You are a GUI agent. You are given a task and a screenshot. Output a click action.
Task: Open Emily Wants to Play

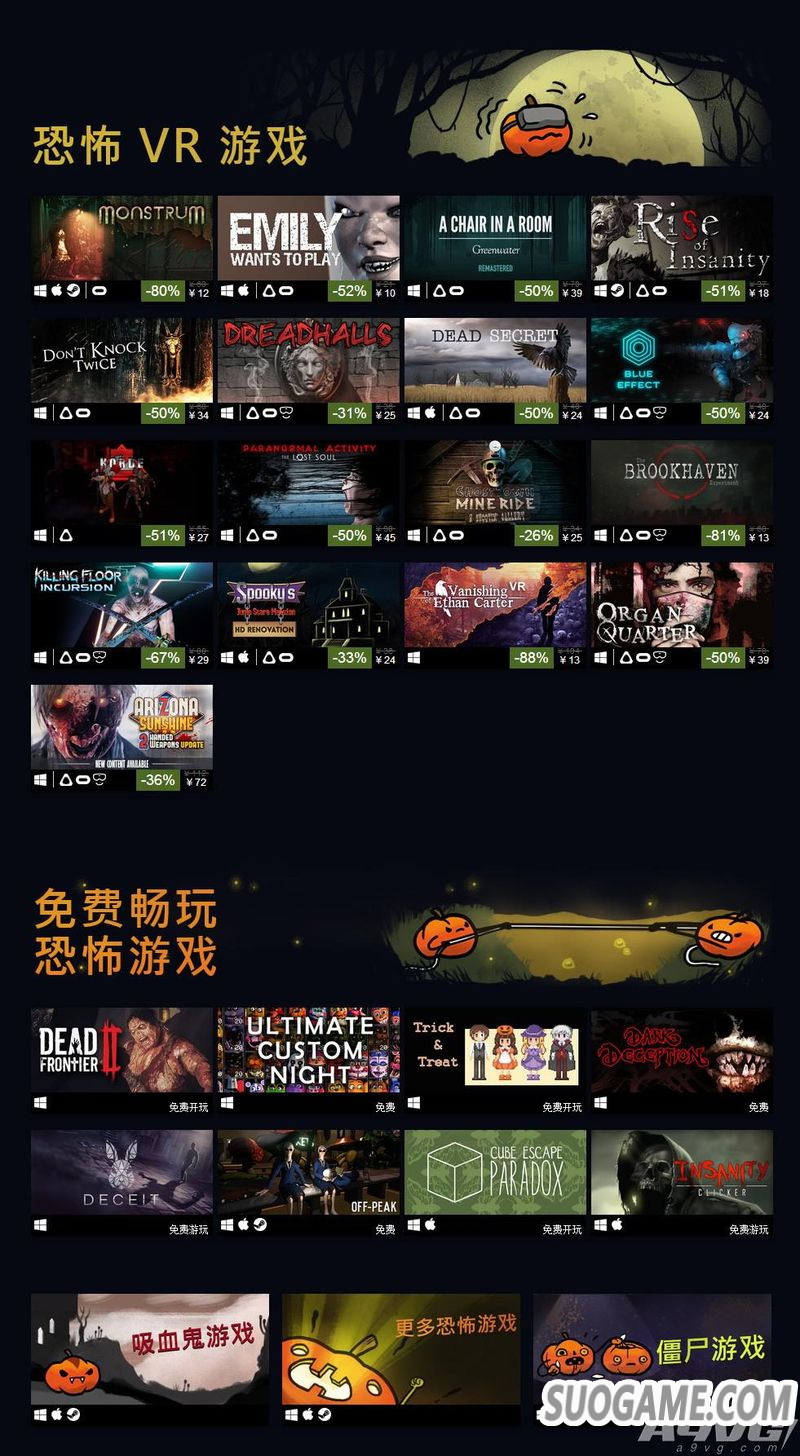(x=308, y=238)
